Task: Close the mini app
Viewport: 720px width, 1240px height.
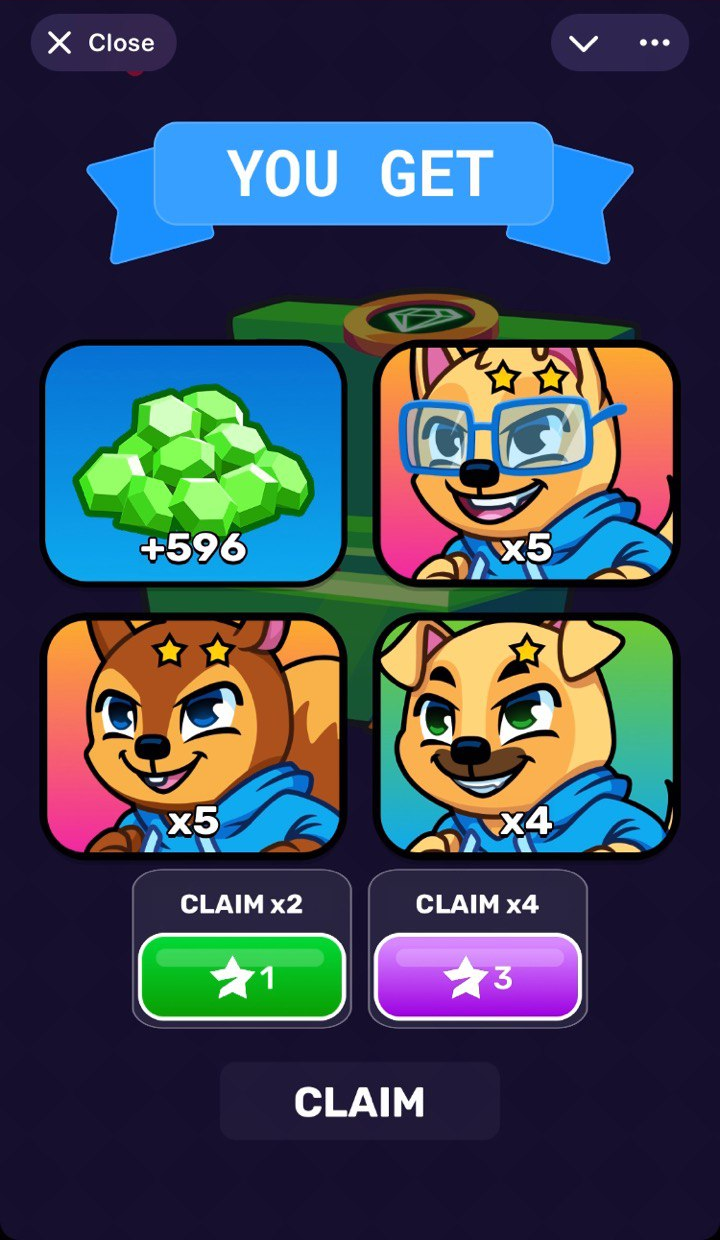Action: 103,43
